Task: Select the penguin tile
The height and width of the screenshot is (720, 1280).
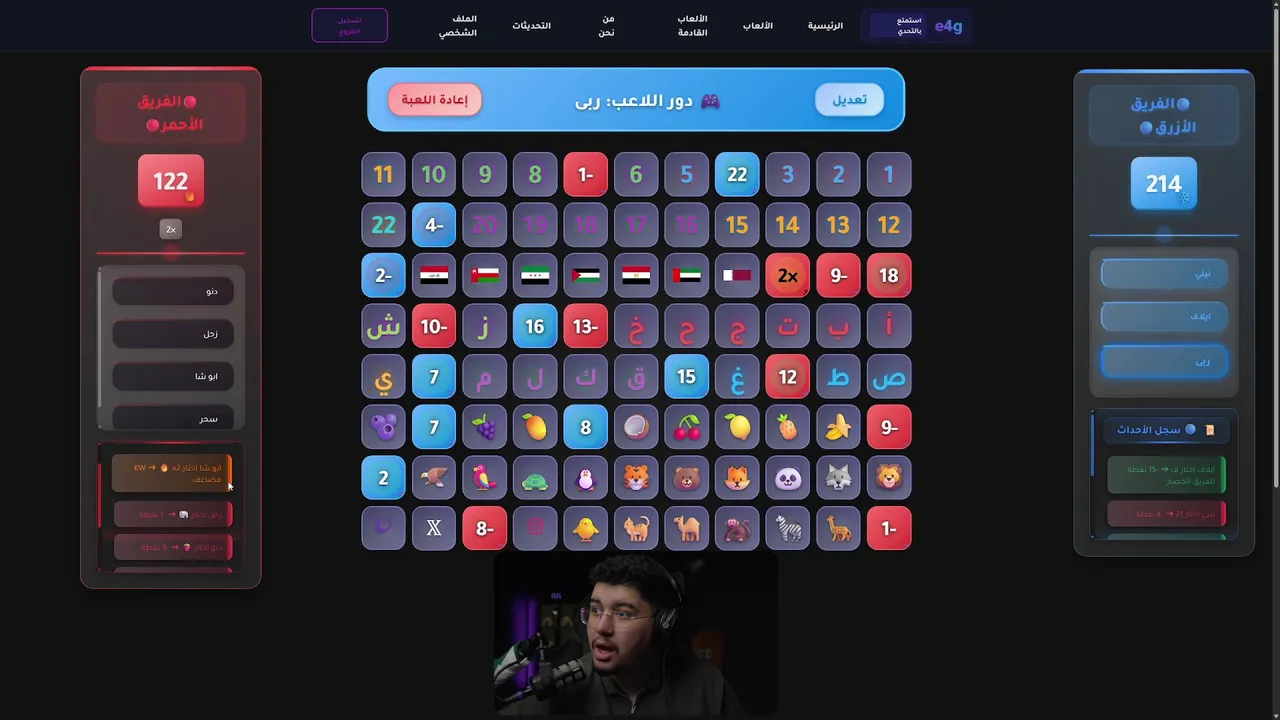Action: point(585,479)
